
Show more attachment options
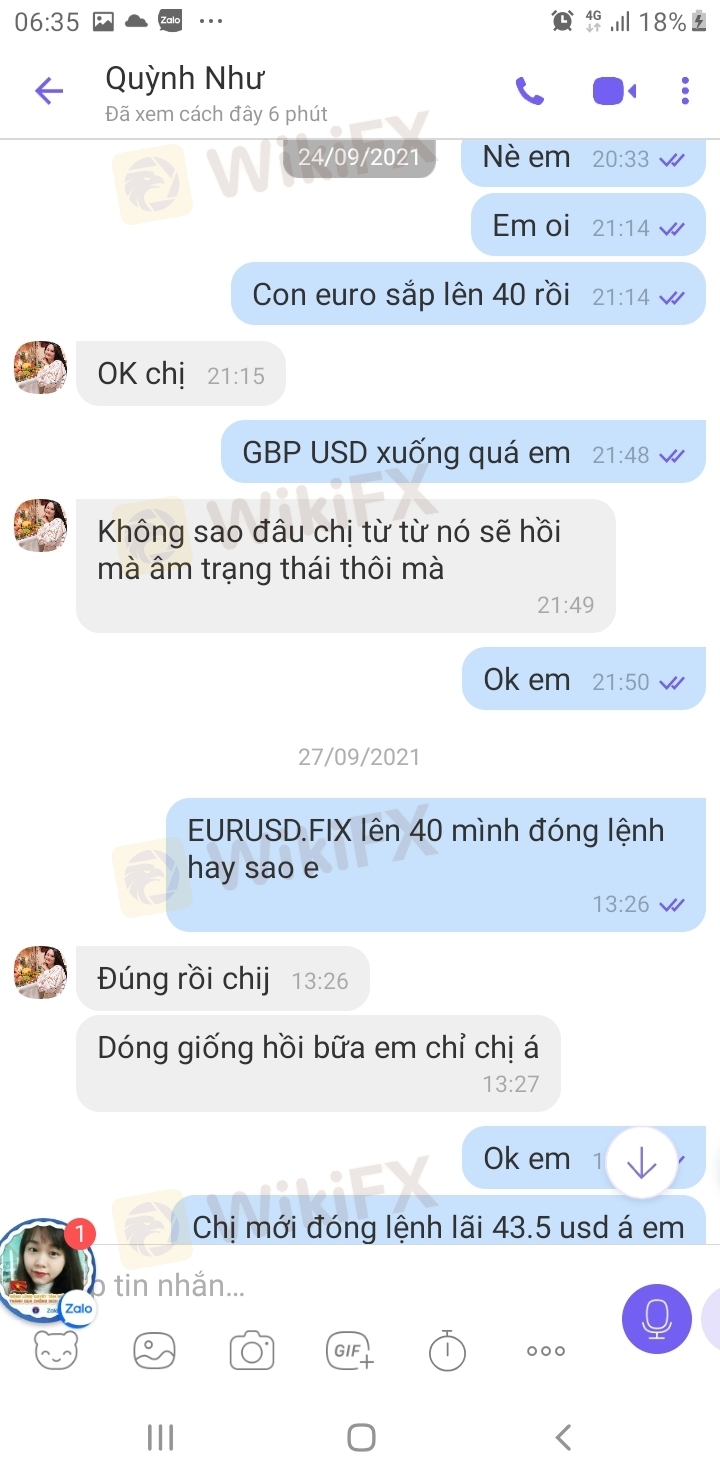click(545, 1351)
